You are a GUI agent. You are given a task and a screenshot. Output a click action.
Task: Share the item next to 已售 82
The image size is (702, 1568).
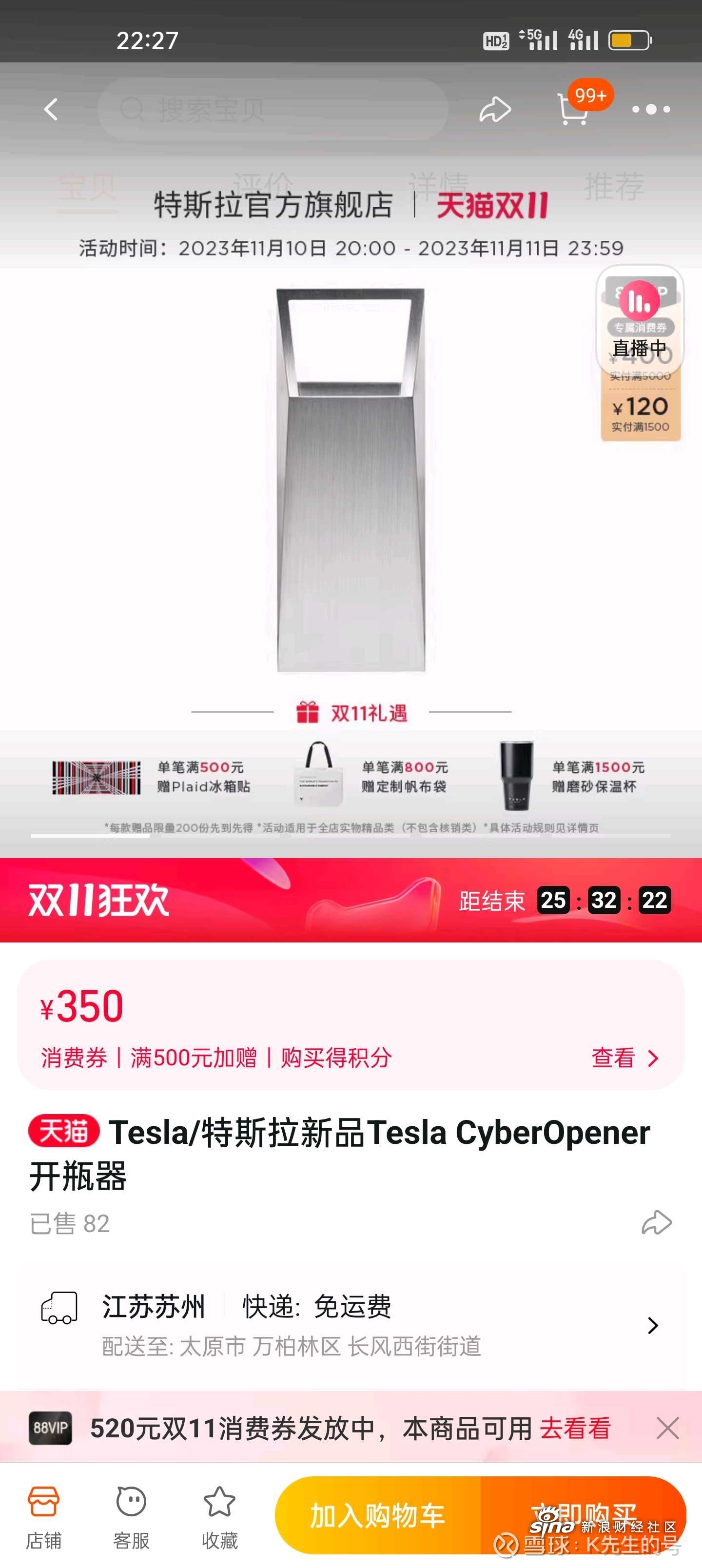pos(656,1223)
